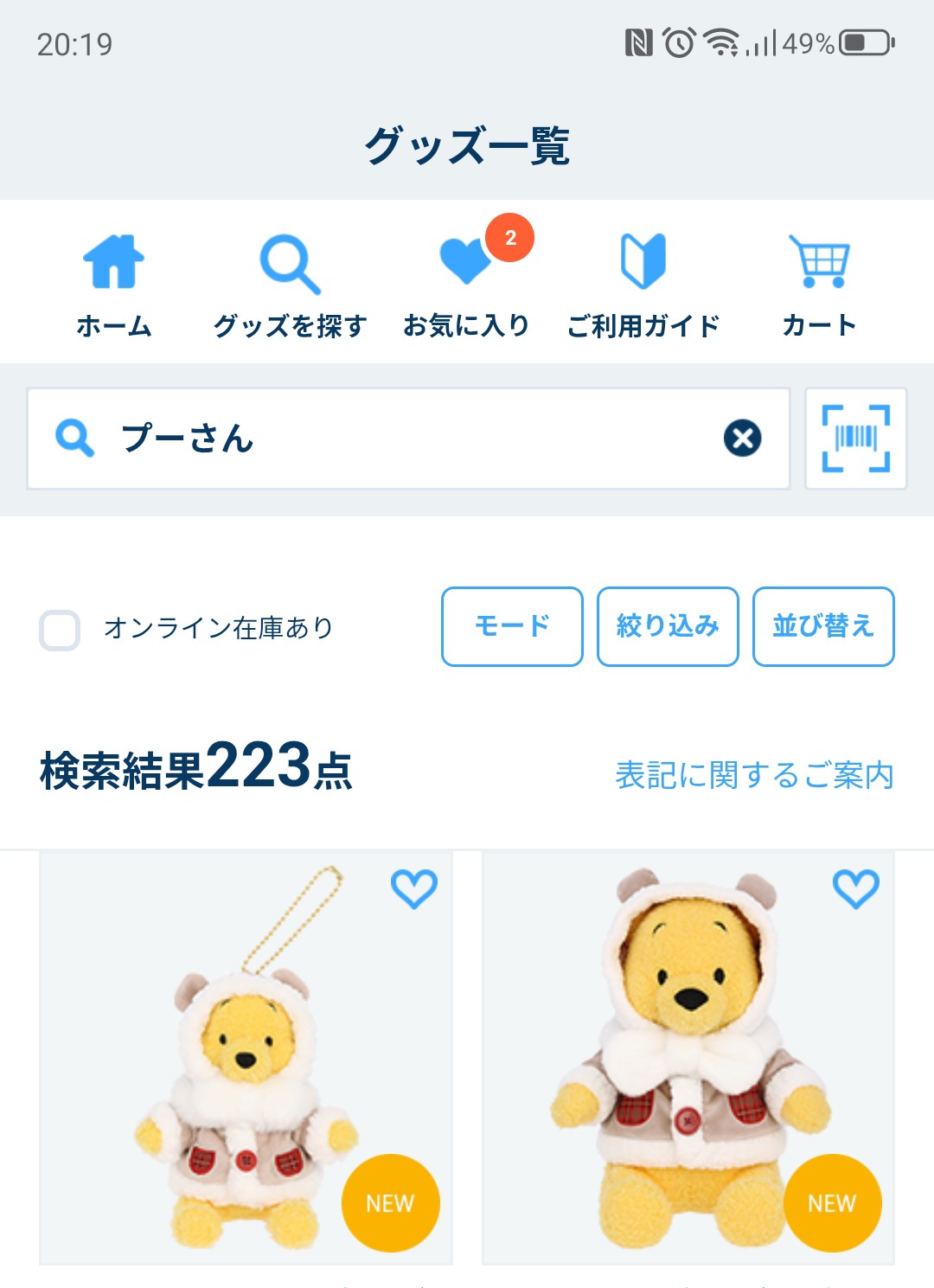The image size is (934, 1288).
Task: Open the 絞り込み filter
Action: [x=668, y=626]
